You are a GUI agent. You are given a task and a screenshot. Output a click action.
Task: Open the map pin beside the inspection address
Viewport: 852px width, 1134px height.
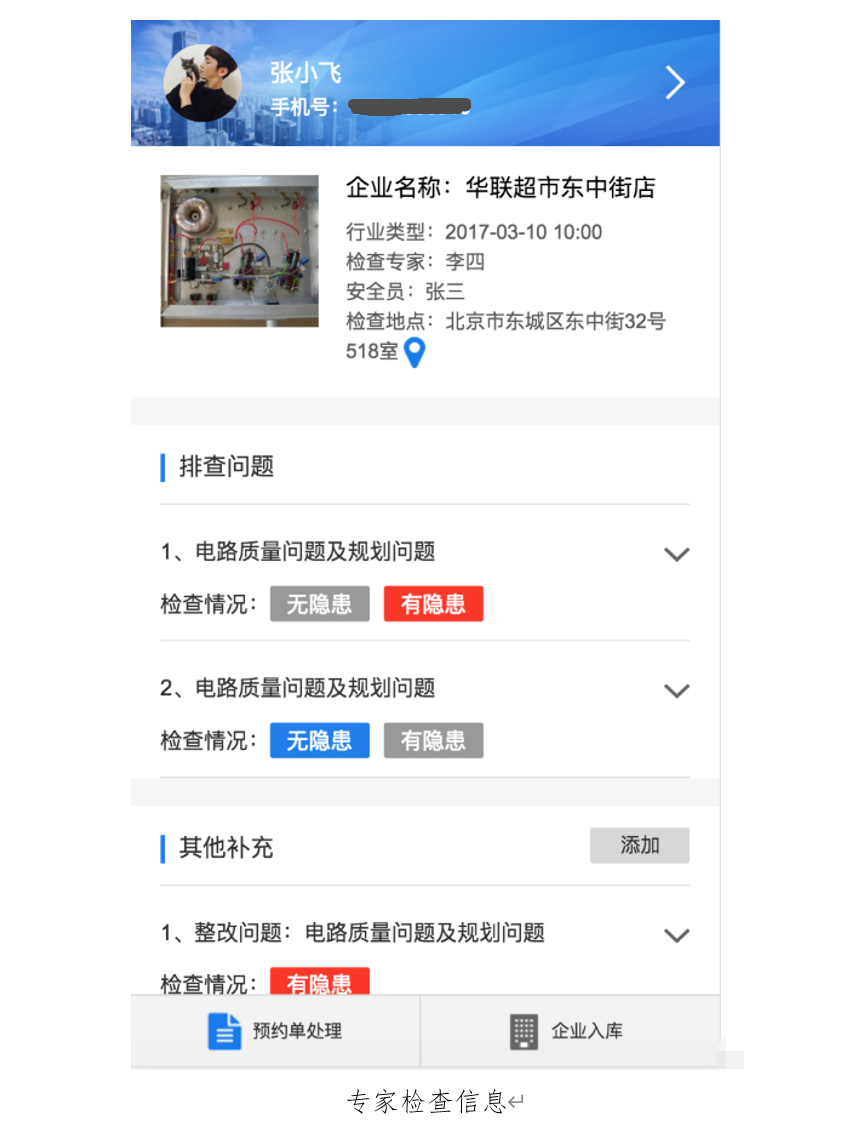point(414,352)
